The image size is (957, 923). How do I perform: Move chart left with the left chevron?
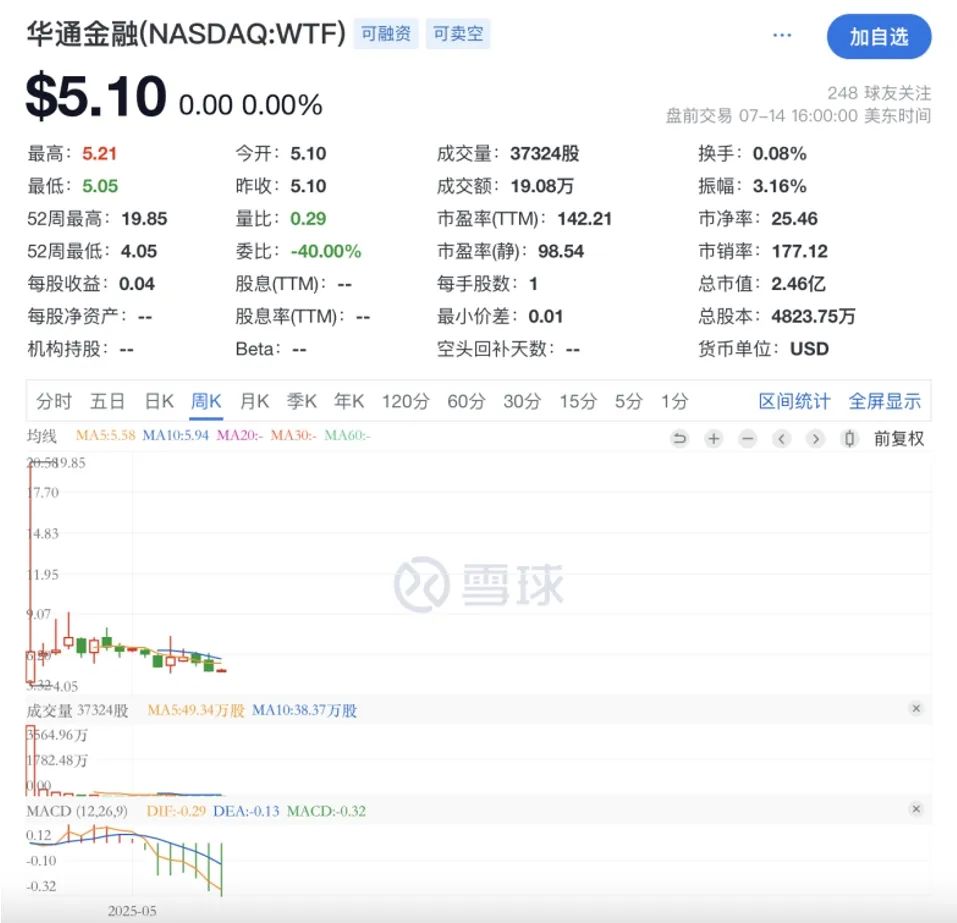(781, 438)
